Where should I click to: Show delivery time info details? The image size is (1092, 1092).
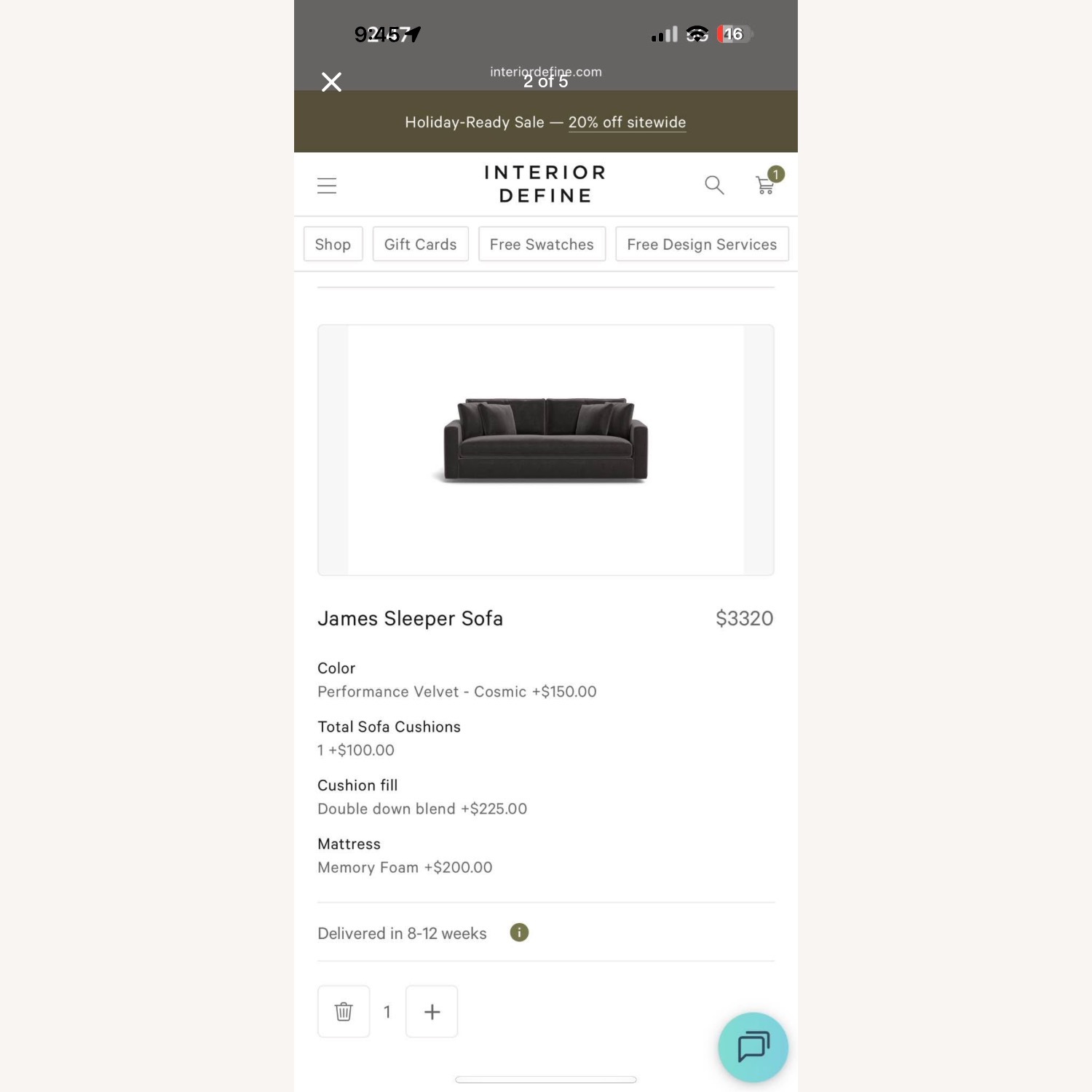519,933
